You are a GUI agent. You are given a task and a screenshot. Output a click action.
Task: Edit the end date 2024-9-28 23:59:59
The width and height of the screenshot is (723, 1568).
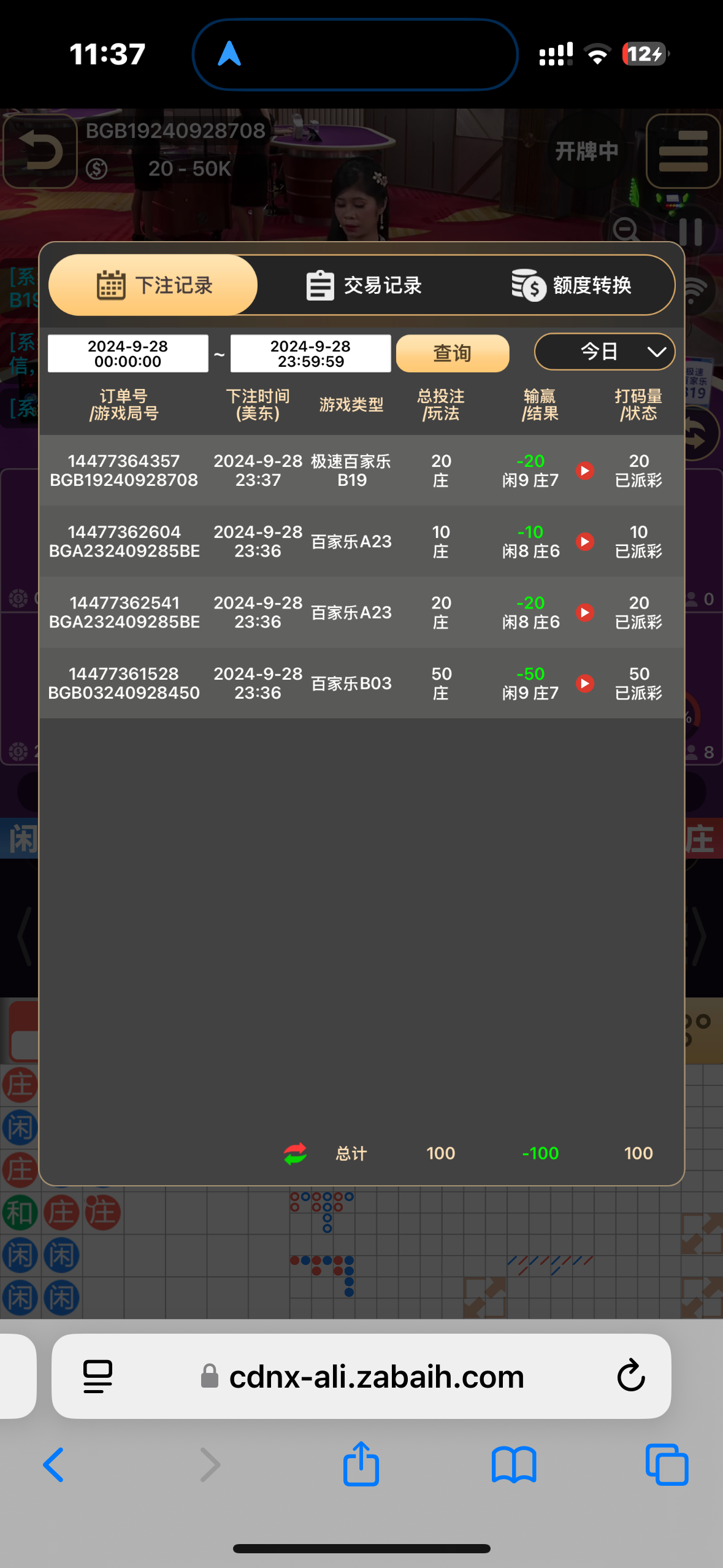tap(310, 354)
